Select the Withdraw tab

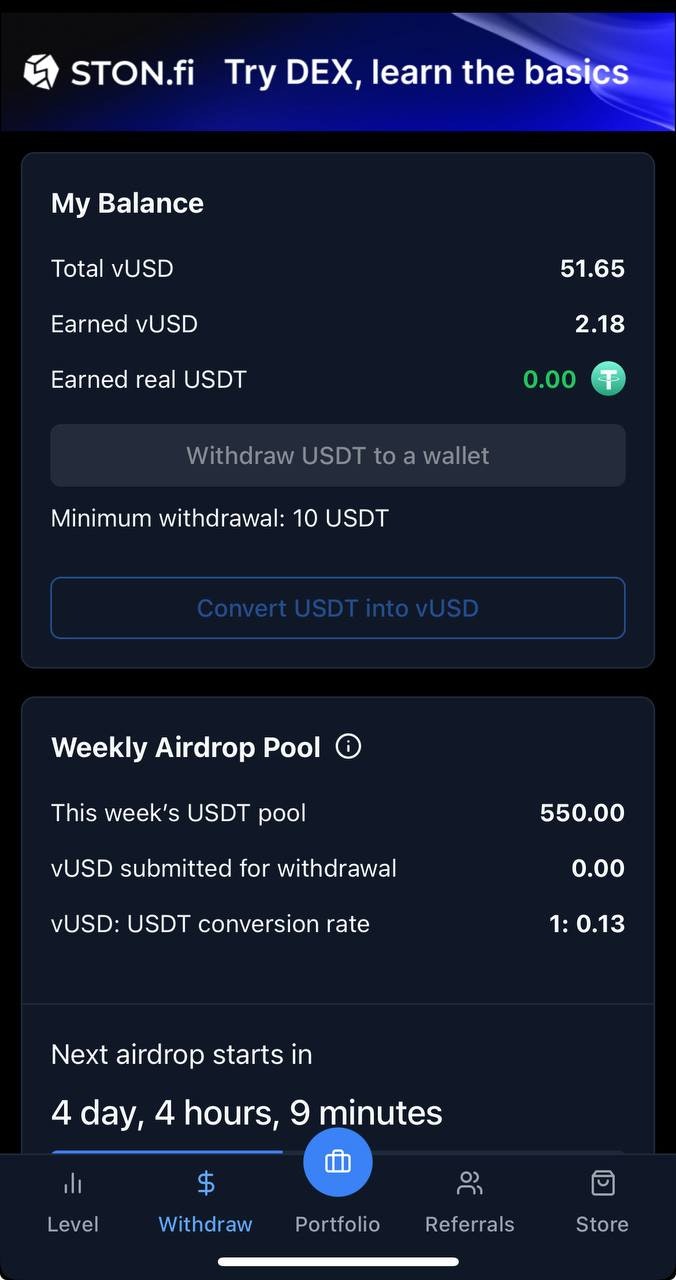[205, 1203]
